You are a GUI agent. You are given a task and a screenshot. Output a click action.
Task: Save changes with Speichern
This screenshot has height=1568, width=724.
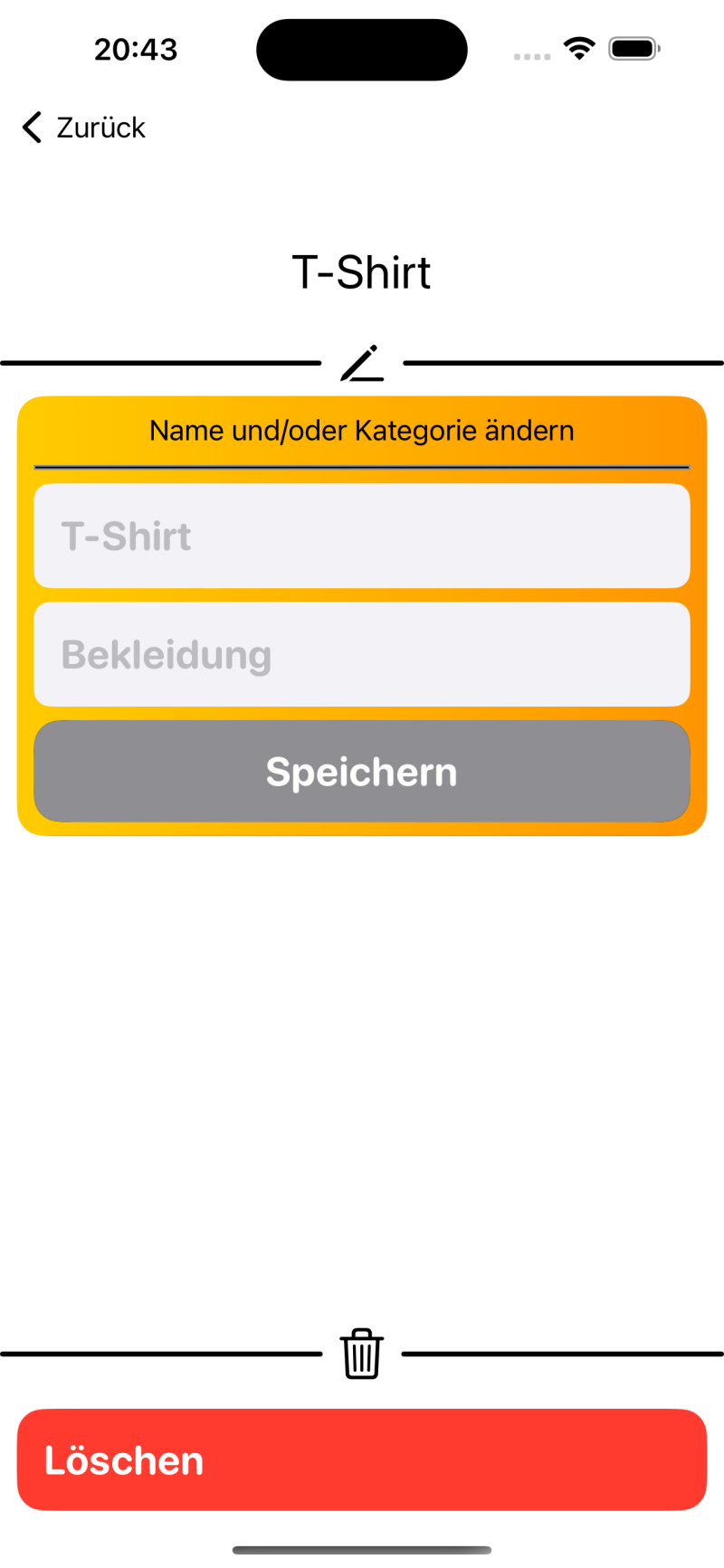pos(362,772)
